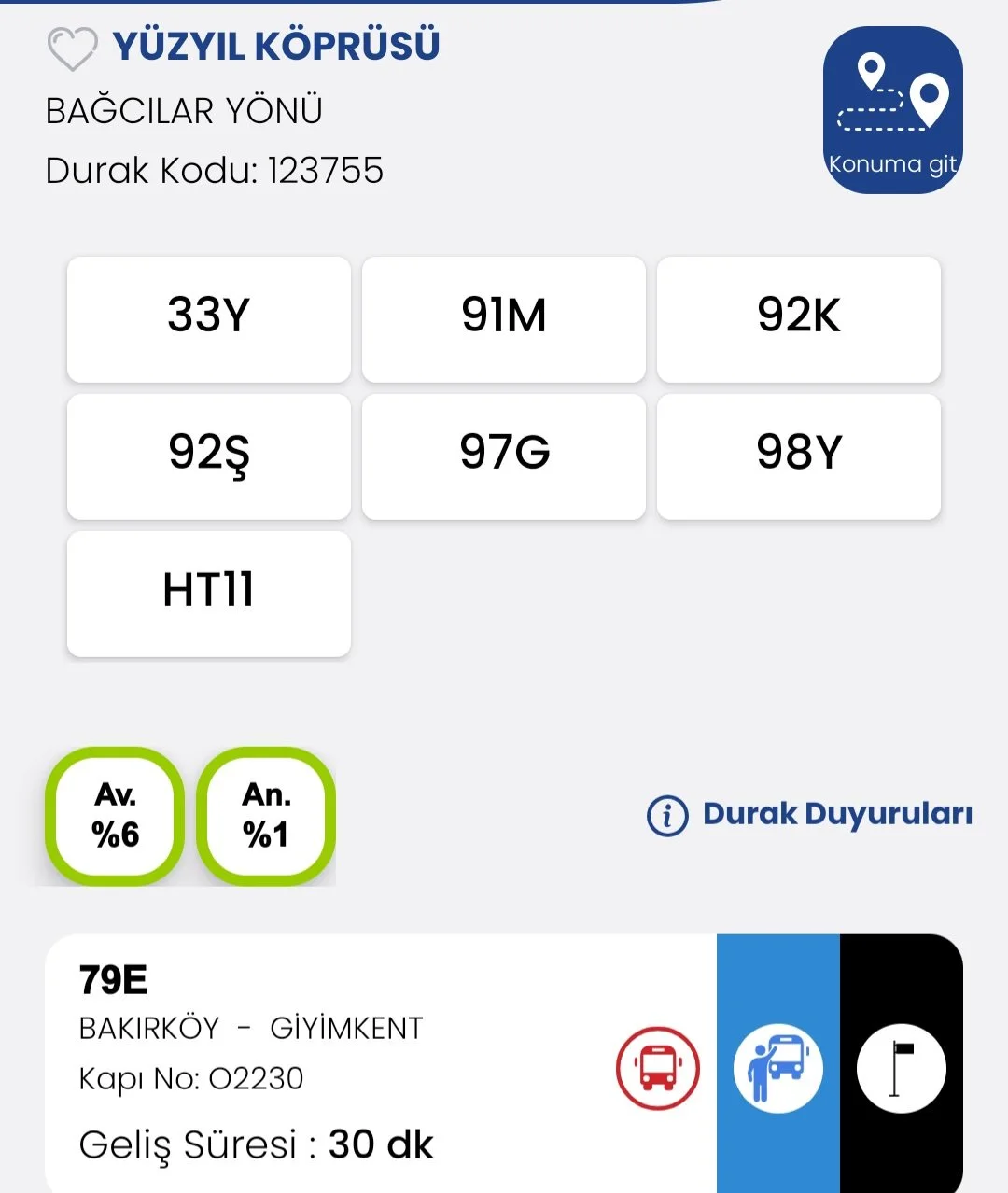Tap the red bus icon on 79E
Viewport: 1008px width, 1193px height.
657,1068
